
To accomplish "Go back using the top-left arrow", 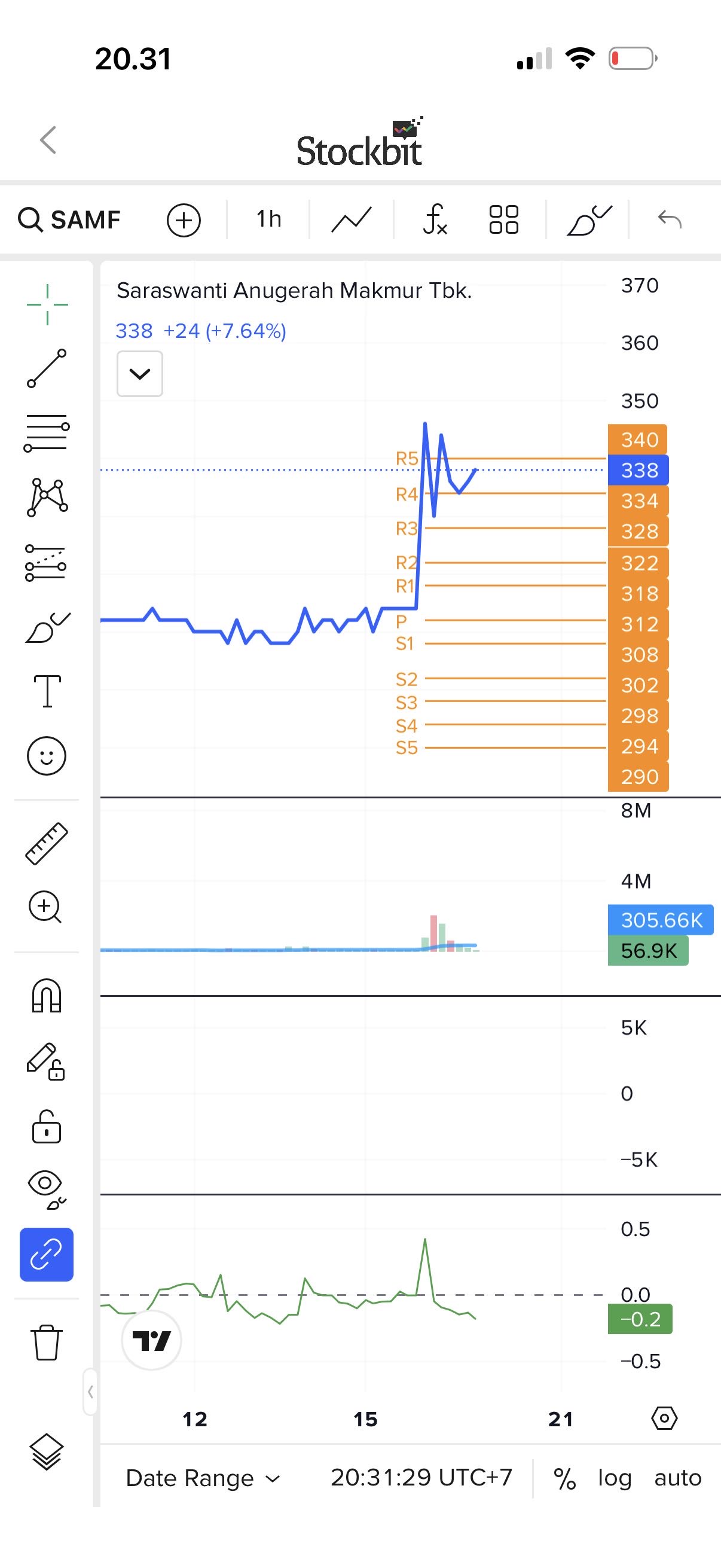I will [48, 140].
